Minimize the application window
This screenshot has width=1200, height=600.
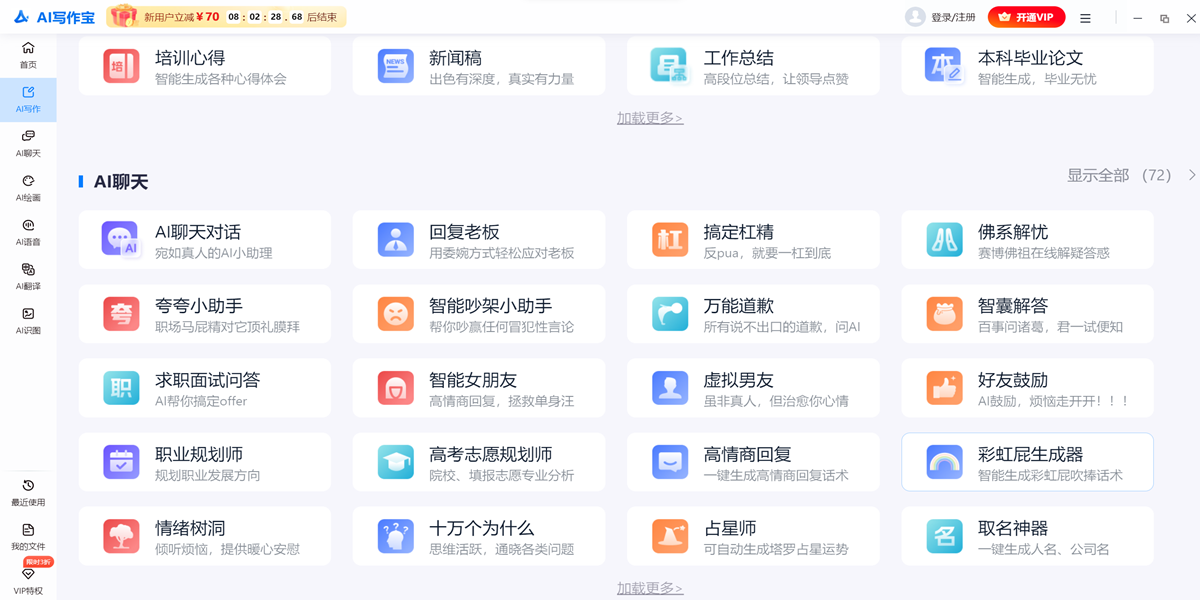click(1137, 18)
